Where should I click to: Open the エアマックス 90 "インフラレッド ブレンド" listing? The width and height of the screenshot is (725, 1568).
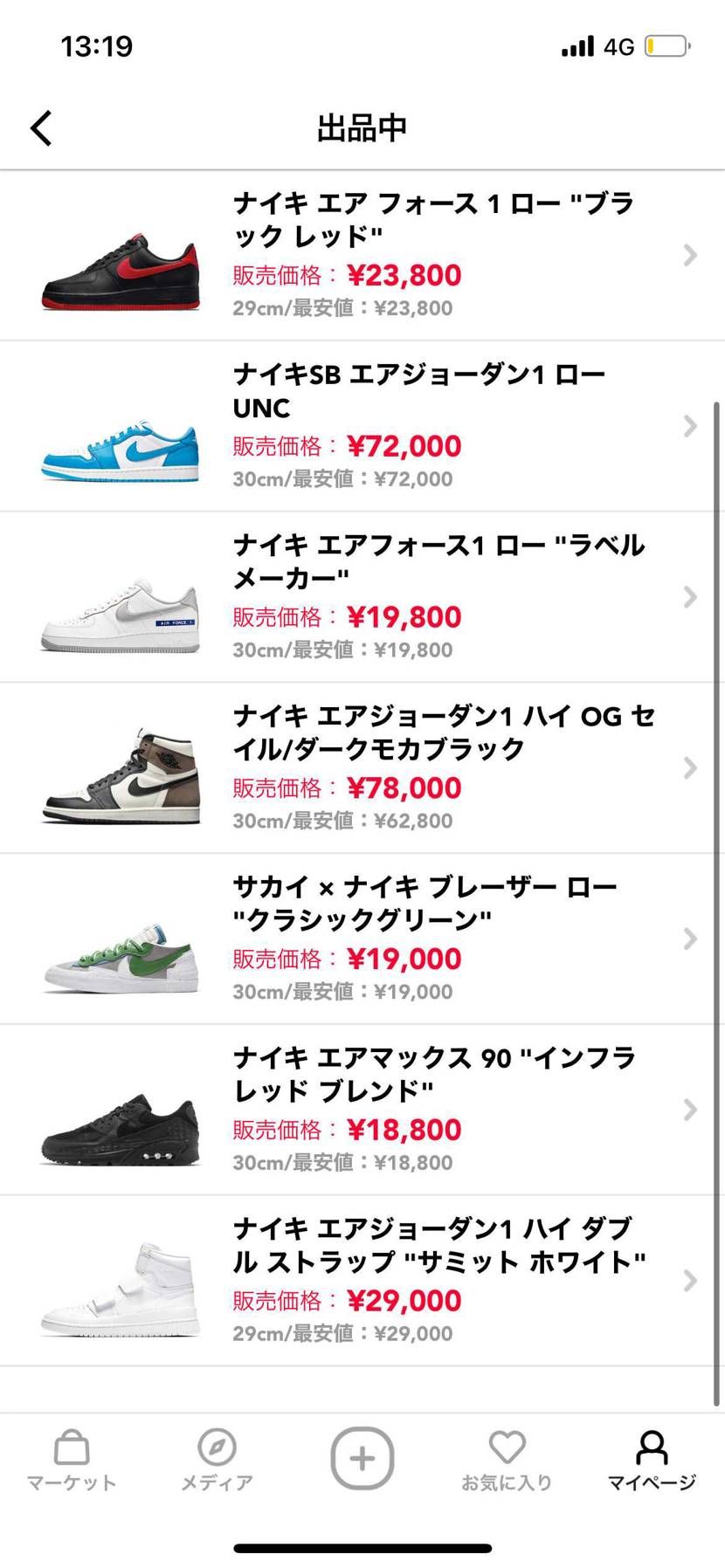tap(362, 1111)
